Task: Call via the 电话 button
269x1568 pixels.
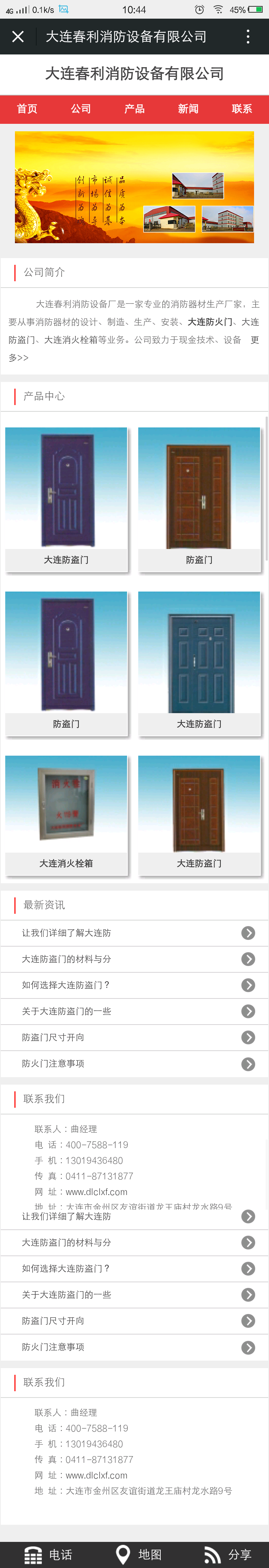Action: pos(49,1554)
